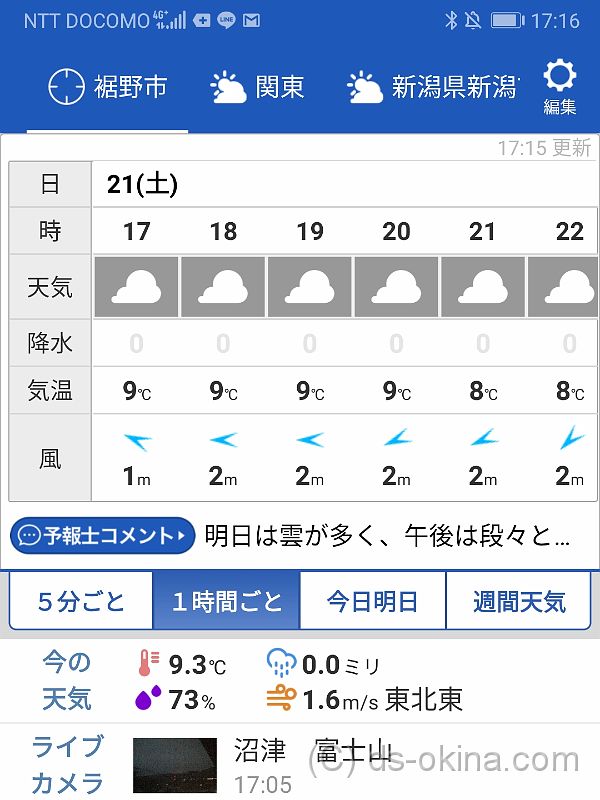View the 週間天気 weekly forecast
The width and height of the screenshot is (600, 800).
pos(519,602)
